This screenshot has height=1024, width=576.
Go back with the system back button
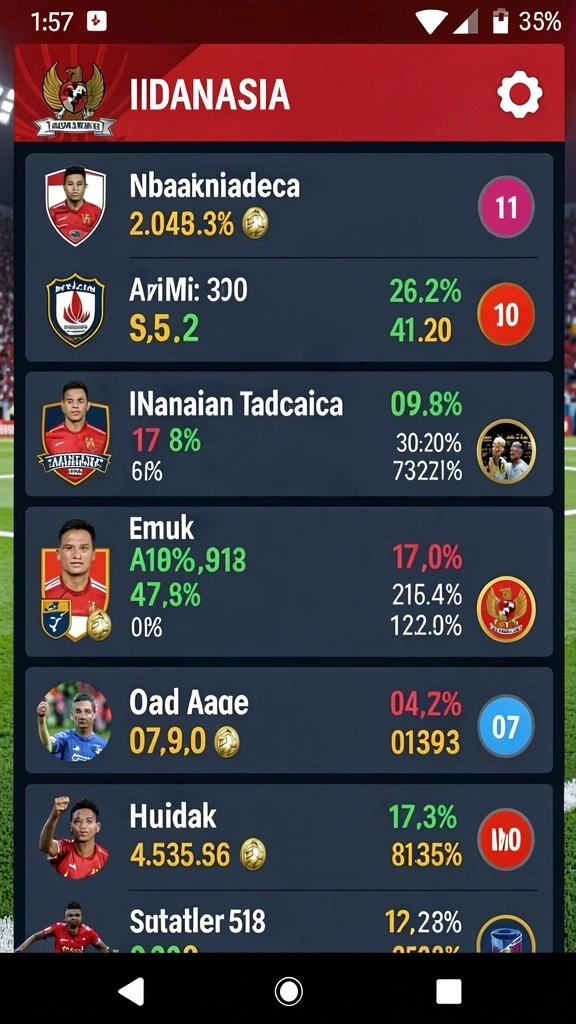pyautogui.click(x=131, y=991)
